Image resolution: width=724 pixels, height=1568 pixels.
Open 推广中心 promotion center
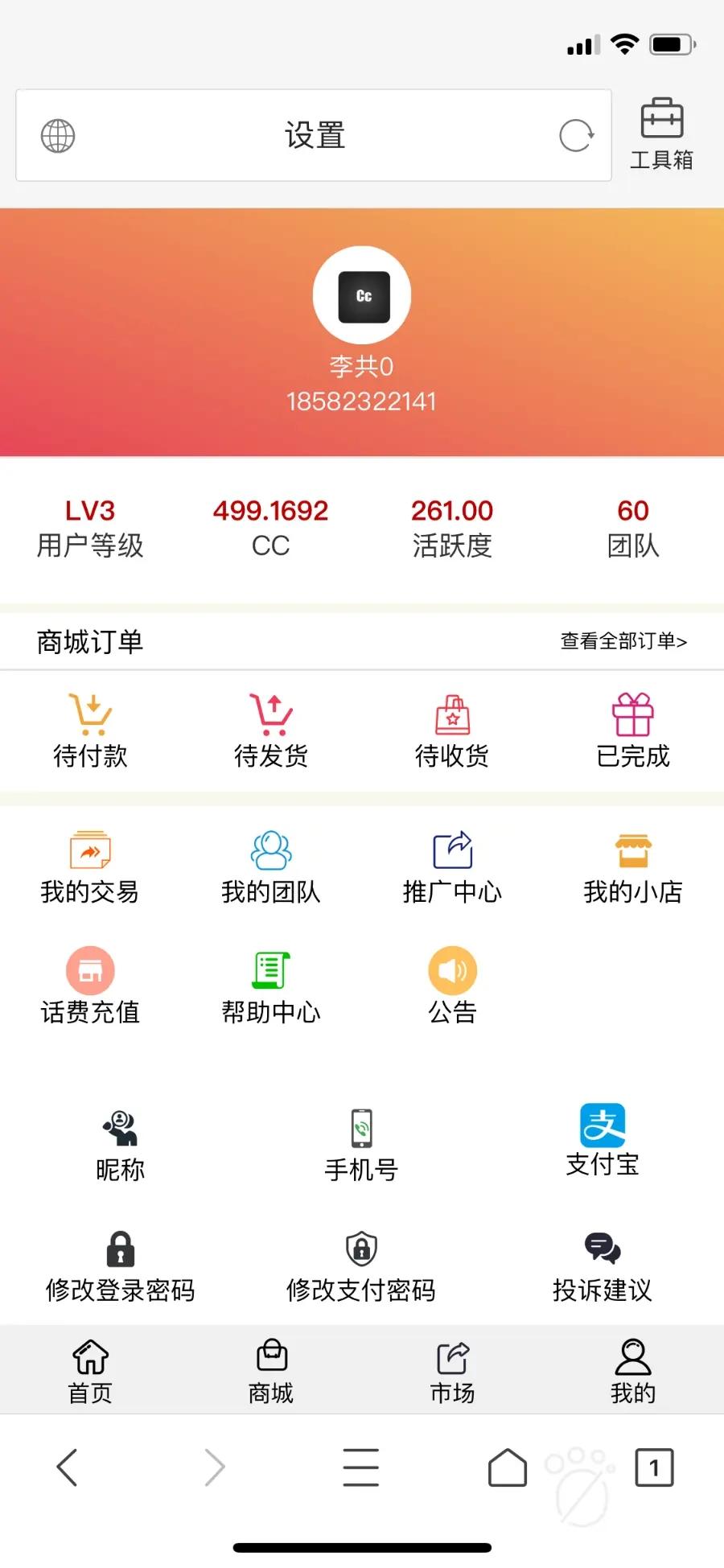[x=452, y=867]
